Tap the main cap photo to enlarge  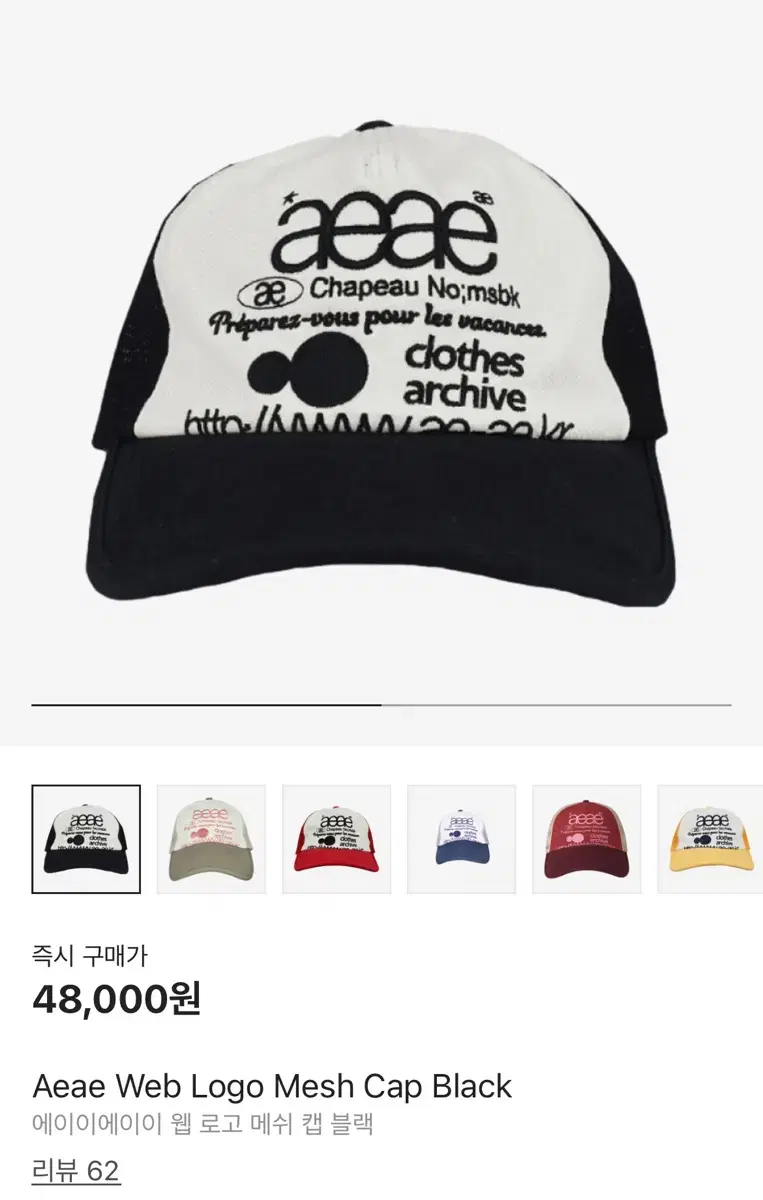tap(381, 380)
